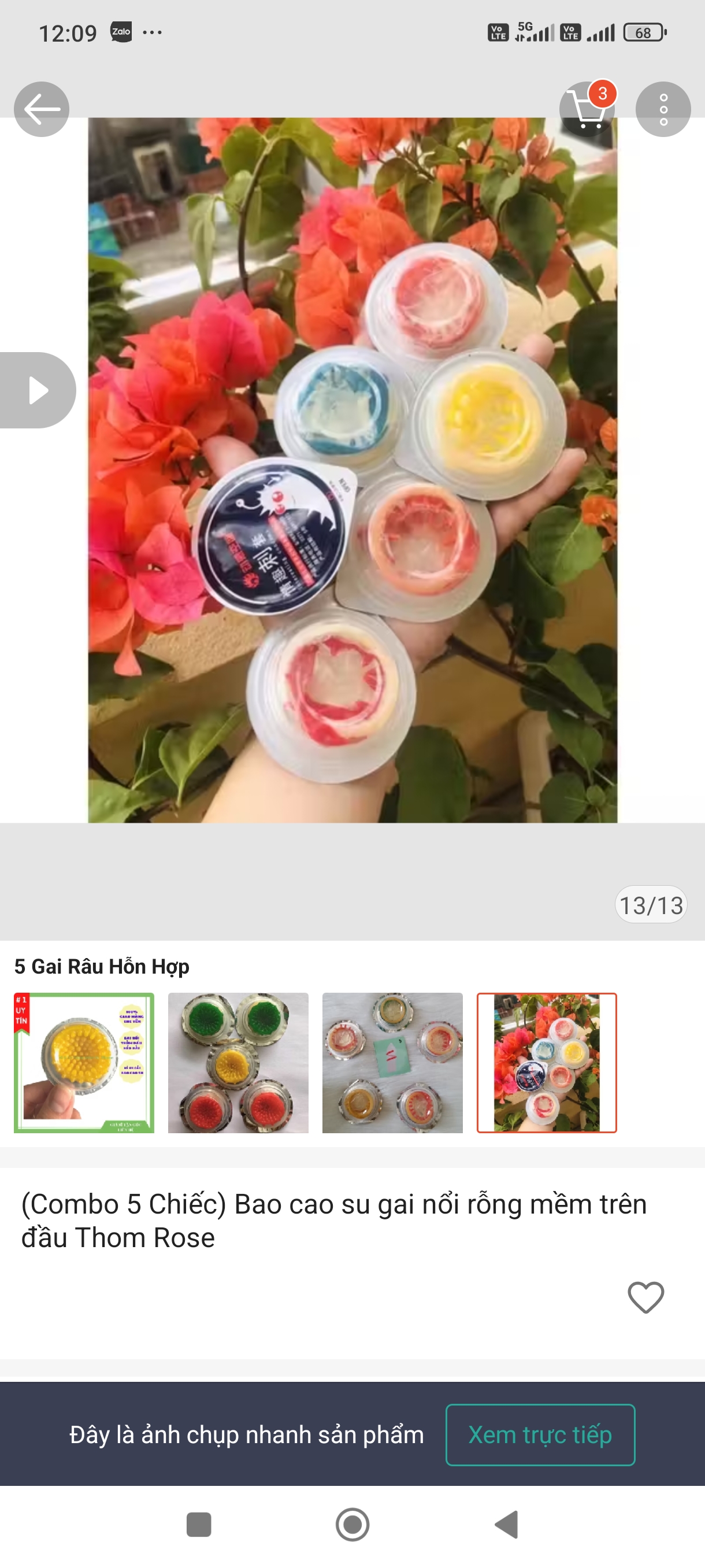Open the main product photo

(352, 470)
